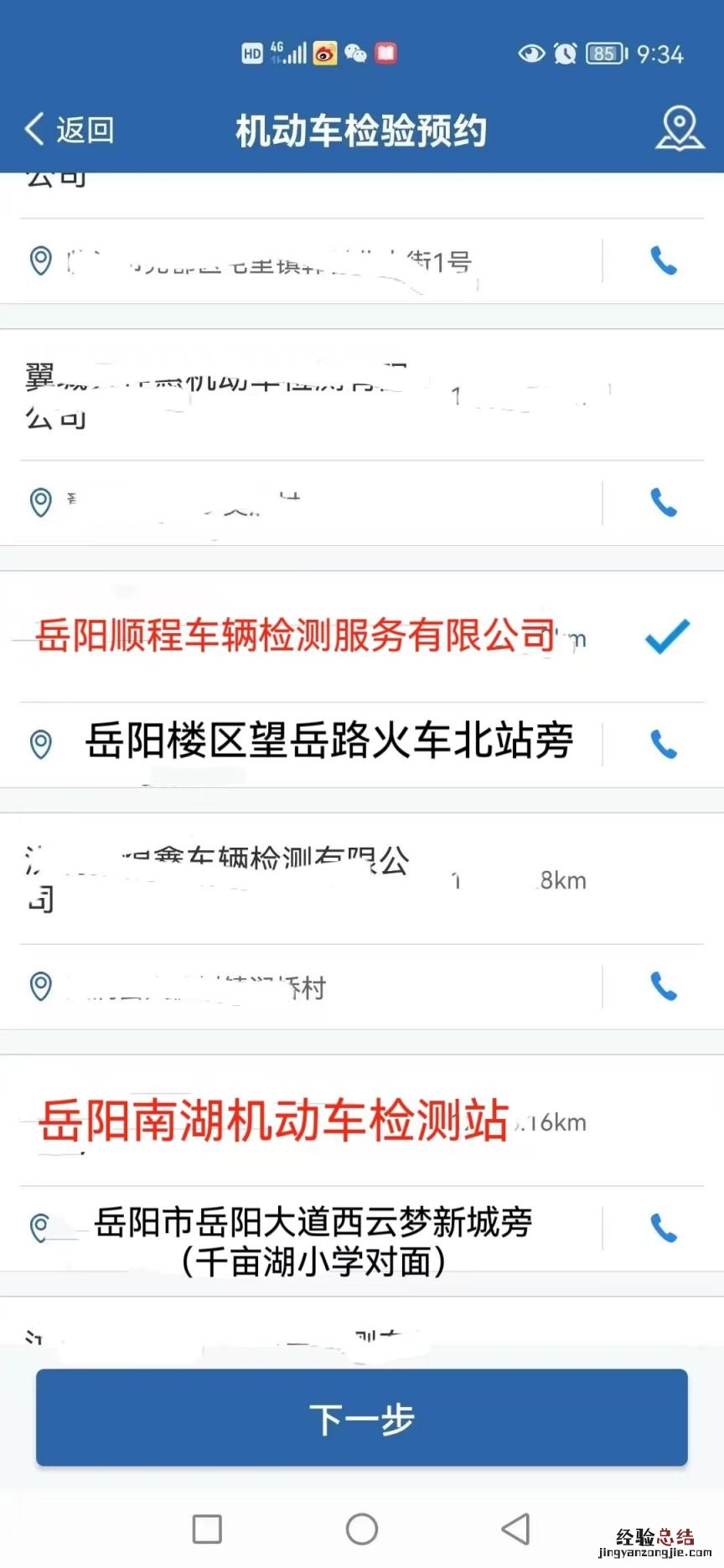Call the station at 街1号 address
724x1568 pixels.
664,261
